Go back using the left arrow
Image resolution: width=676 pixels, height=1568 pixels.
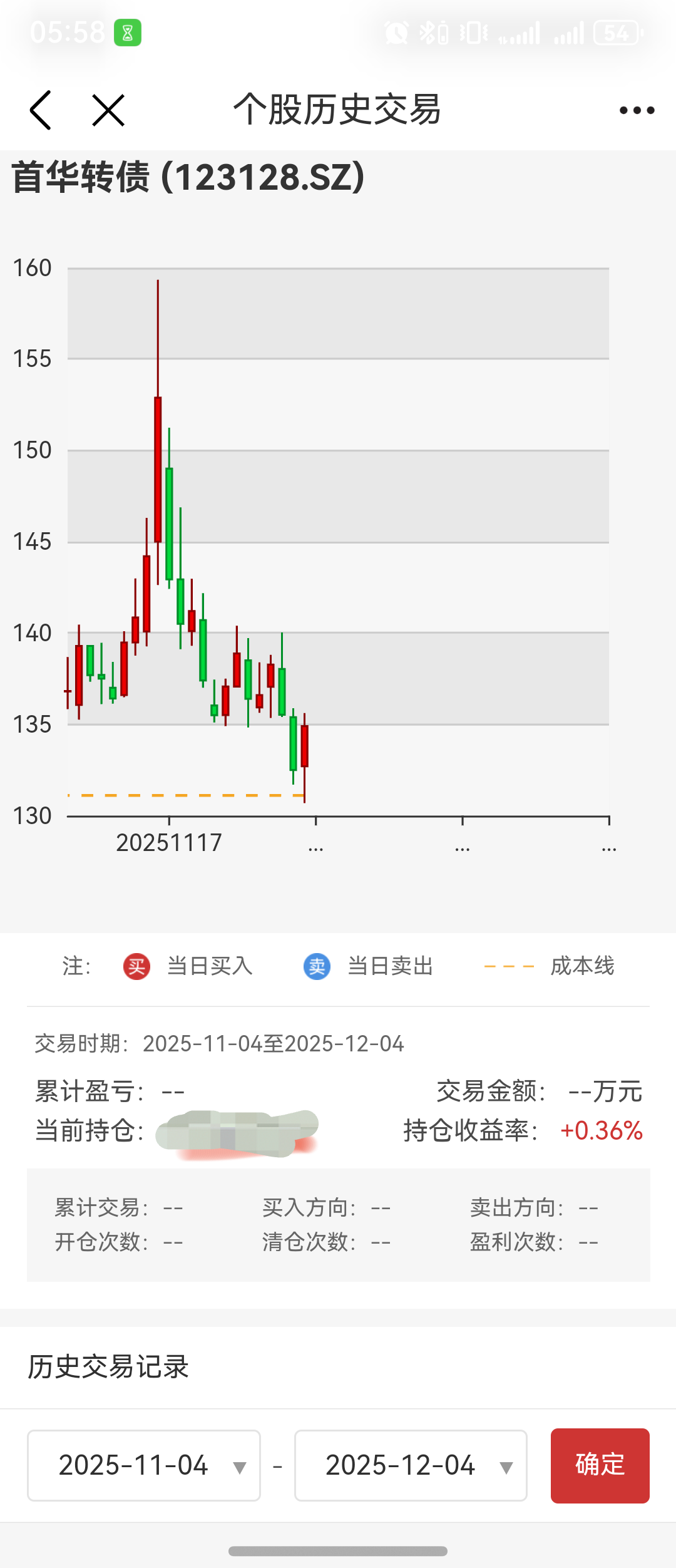click(41, 110)
